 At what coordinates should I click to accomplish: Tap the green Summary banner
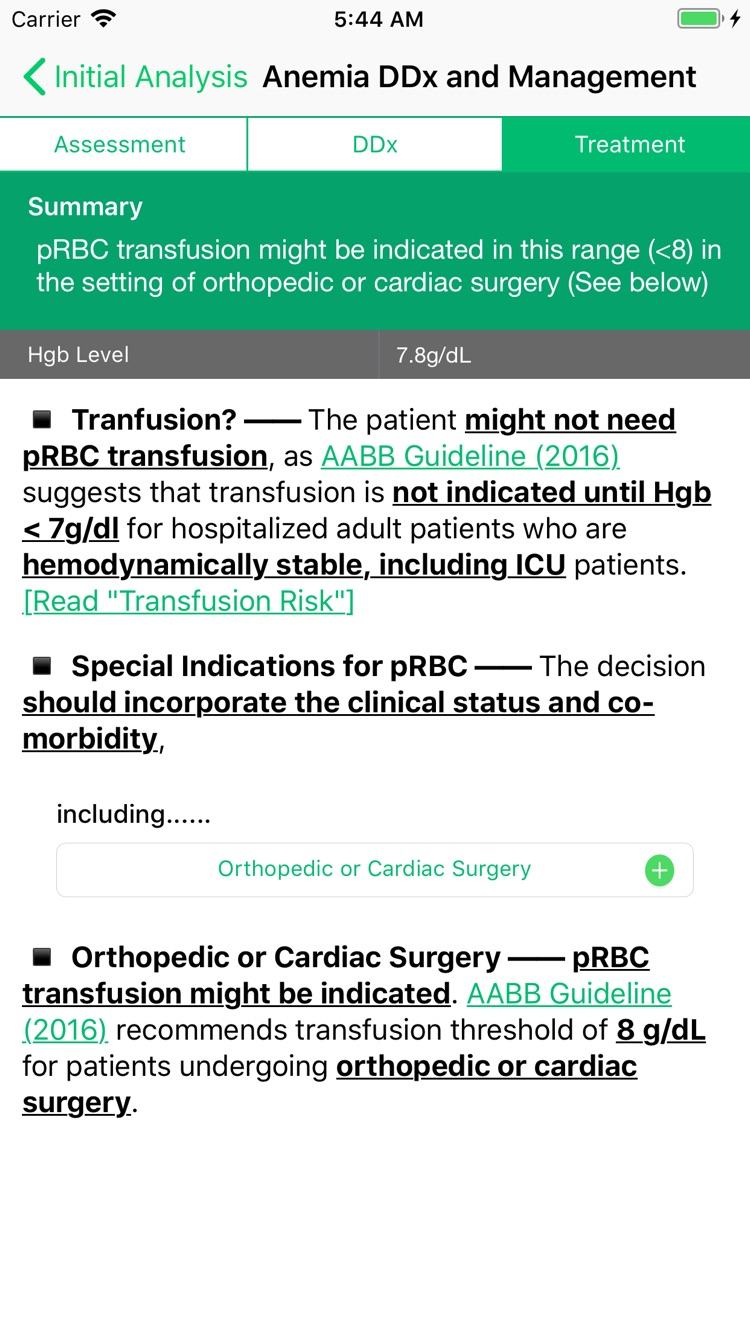pos(375,250)
